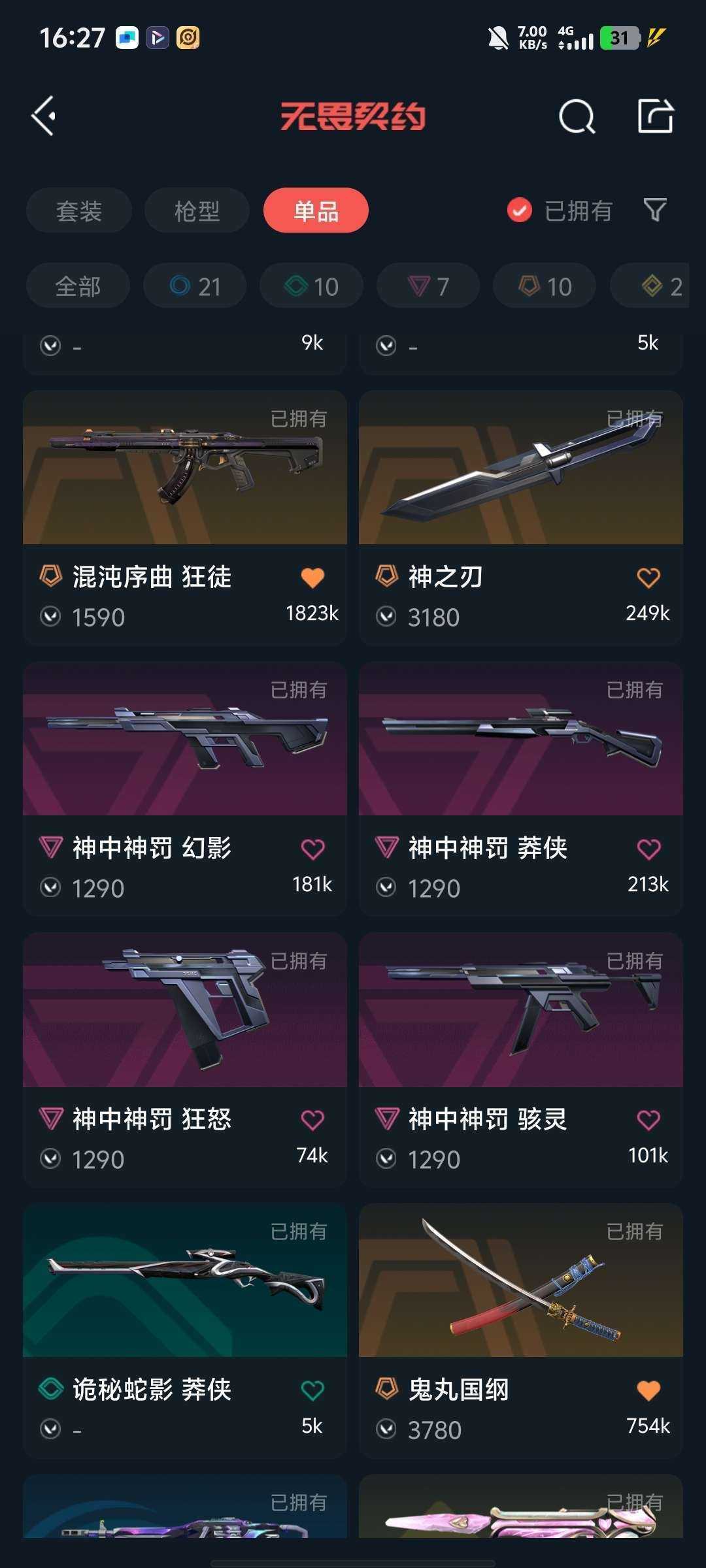706x1568 pixels.
Task: Open the 诡秘蛇影 莽侠 card
Action: [185, 1331]
